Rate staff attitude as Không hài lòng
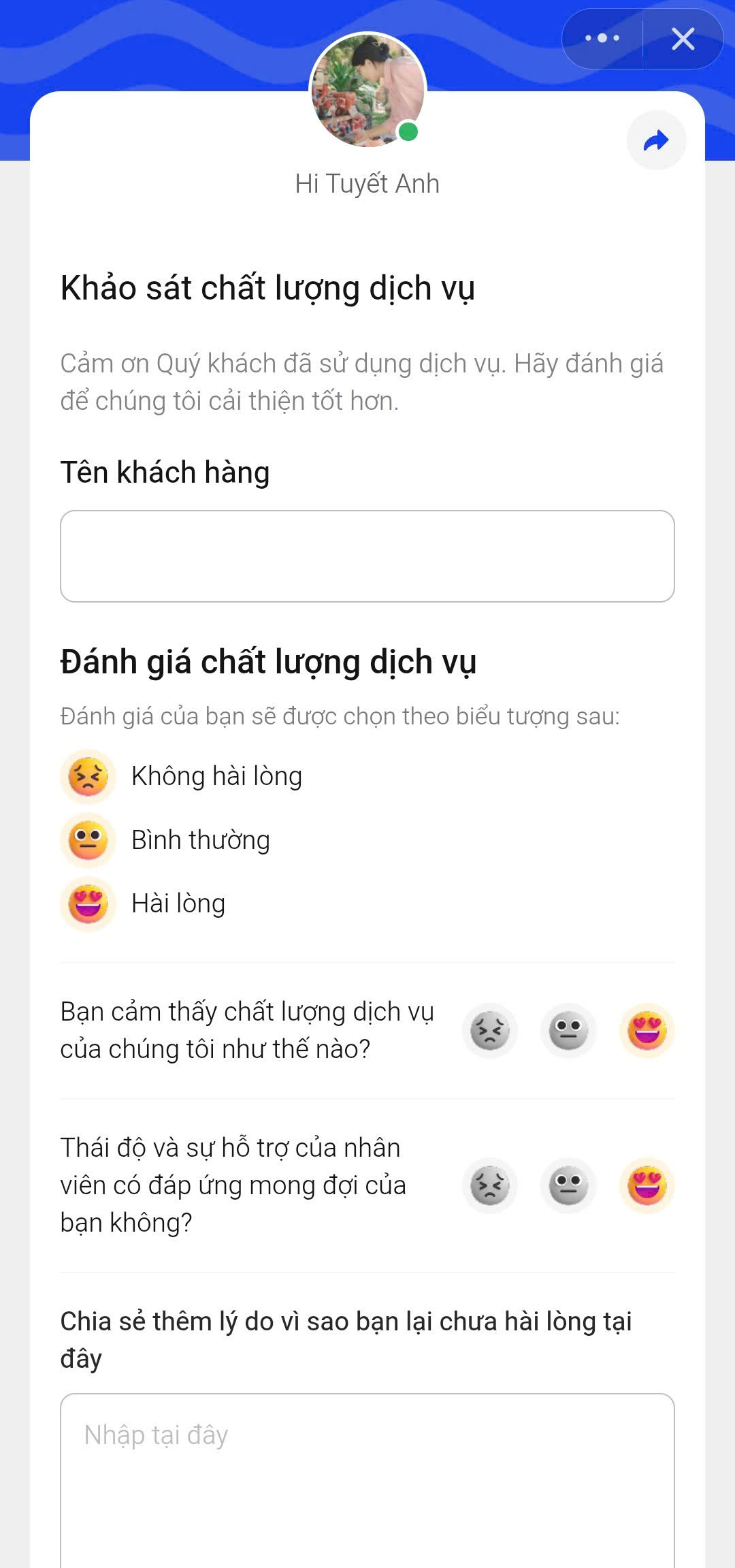The height and width of the screenshot is (1568, 735). click(490, 1185)
